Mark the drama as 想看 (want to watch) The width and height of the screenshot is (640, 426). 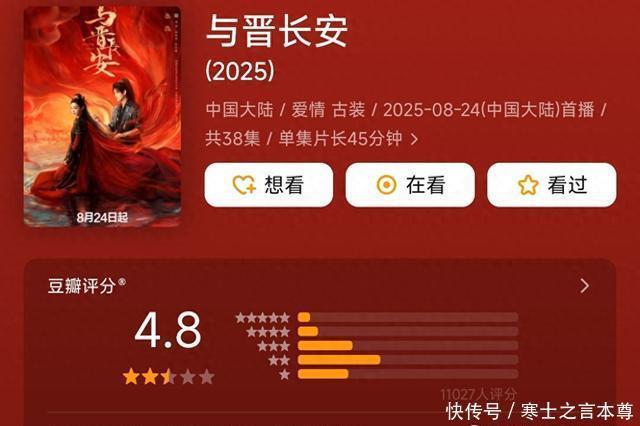coord(269,185)
